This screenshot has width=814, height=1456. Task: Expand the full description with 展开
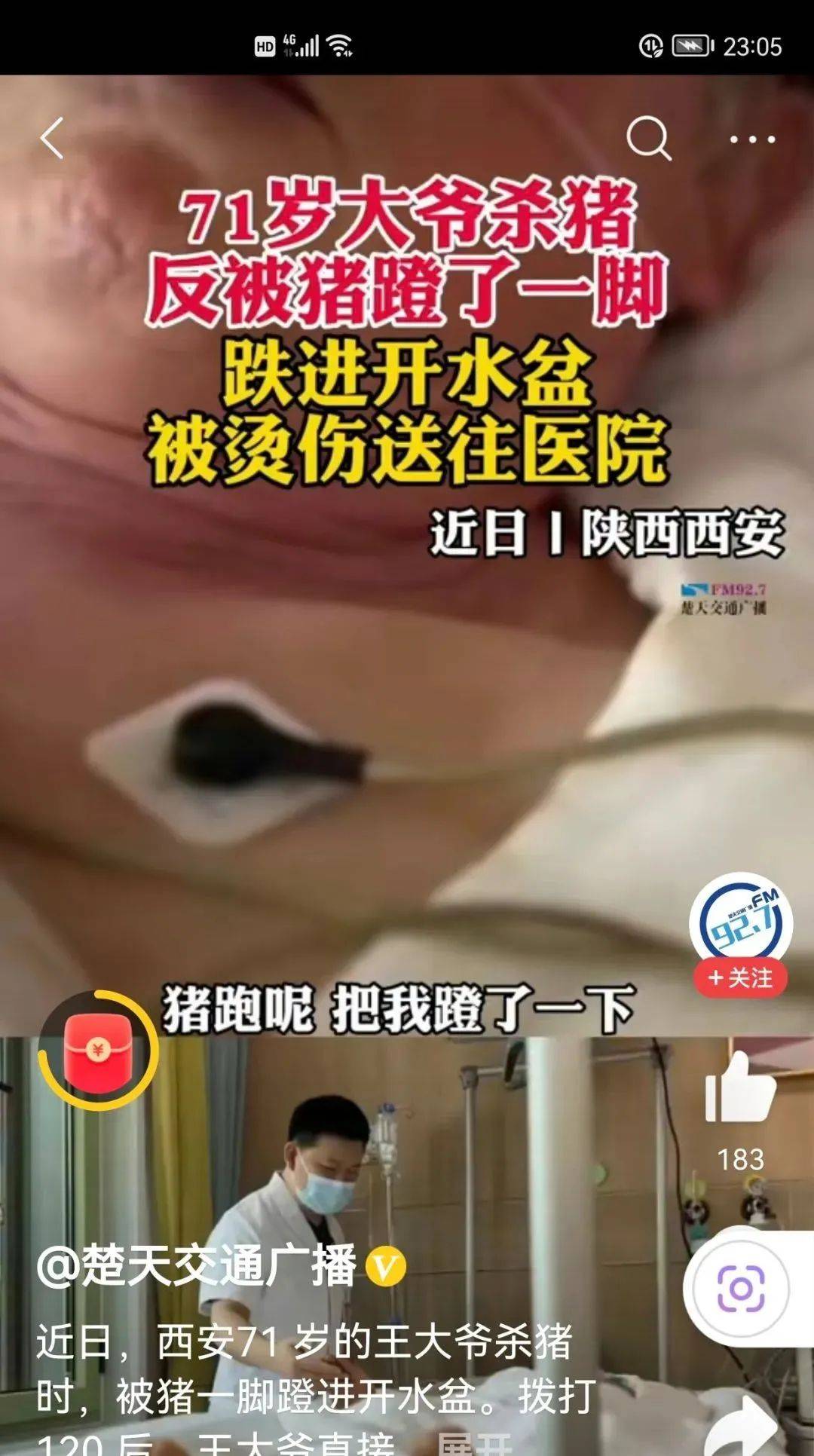[475, 1443]
